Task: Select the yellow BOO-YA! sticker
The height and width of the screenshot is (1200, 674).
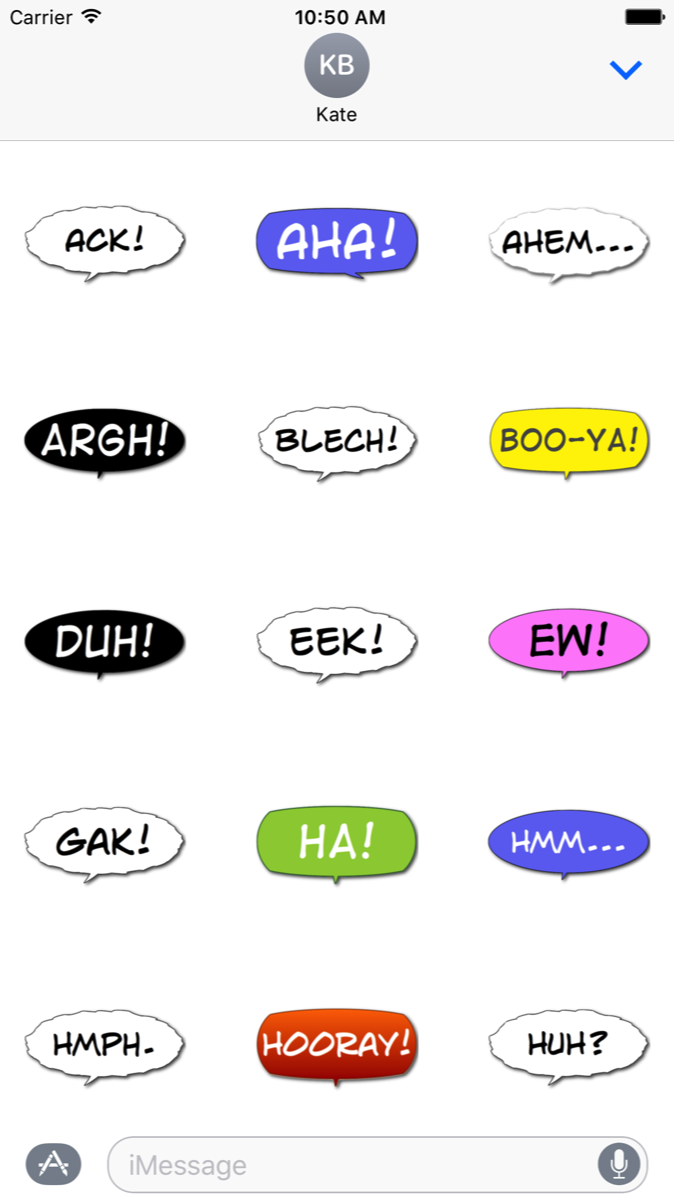Action: (x=568, y=440)
